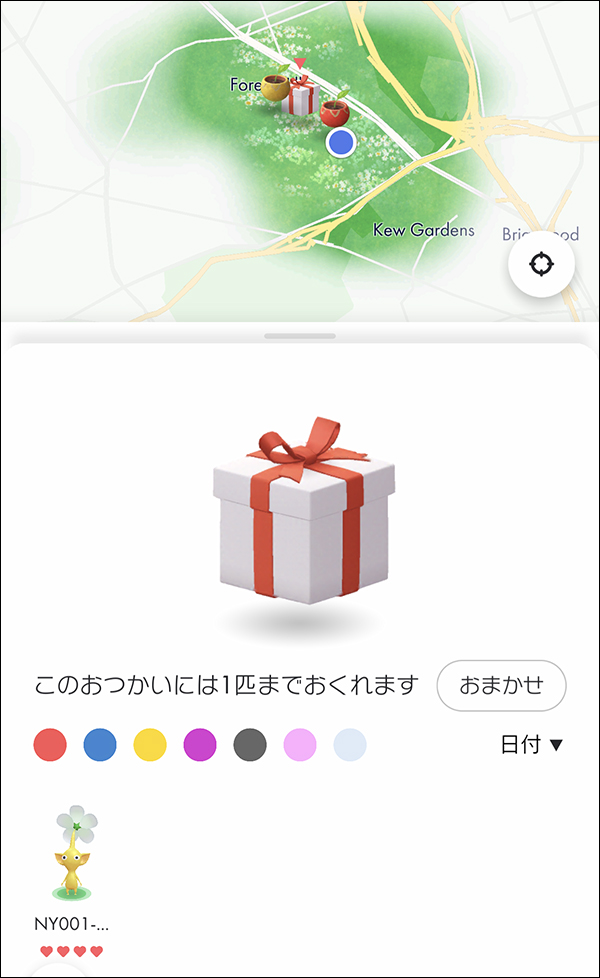Recenter map with the location target button
600x978 pixels.
(x=541, y=264)
